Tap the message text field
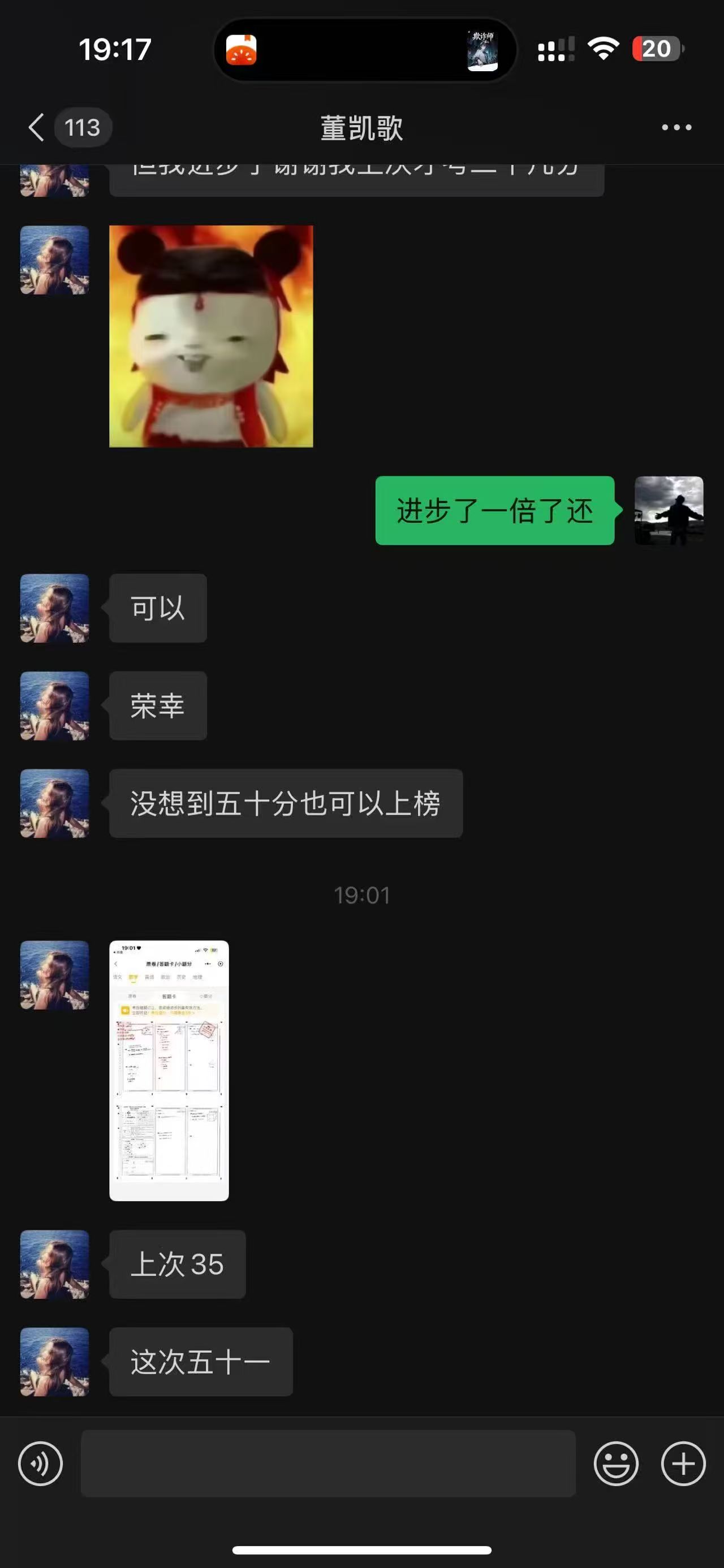The width and height of the screenshot is (724, 1568). coord(327,1463)
